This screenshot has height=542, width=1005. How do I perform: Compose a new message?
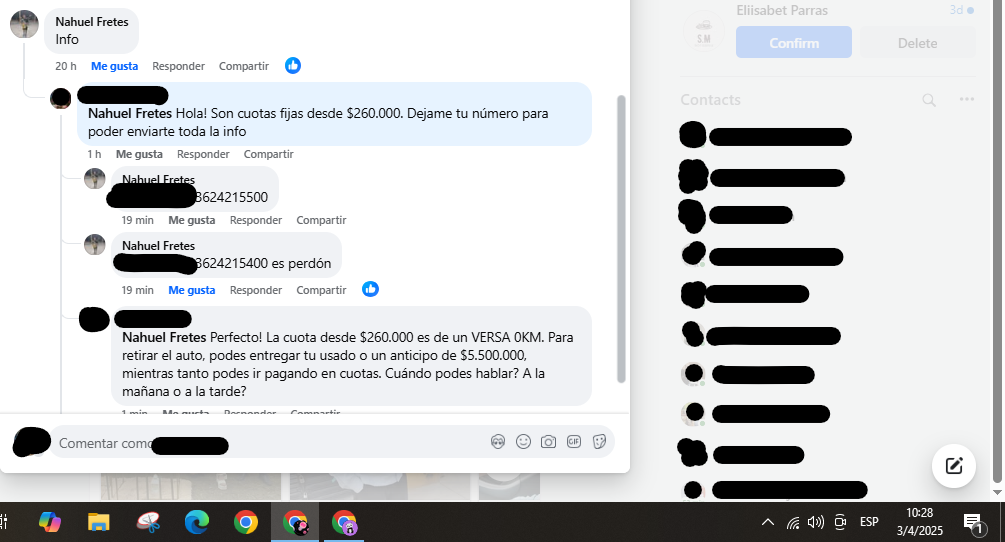(x=953, y=465)
